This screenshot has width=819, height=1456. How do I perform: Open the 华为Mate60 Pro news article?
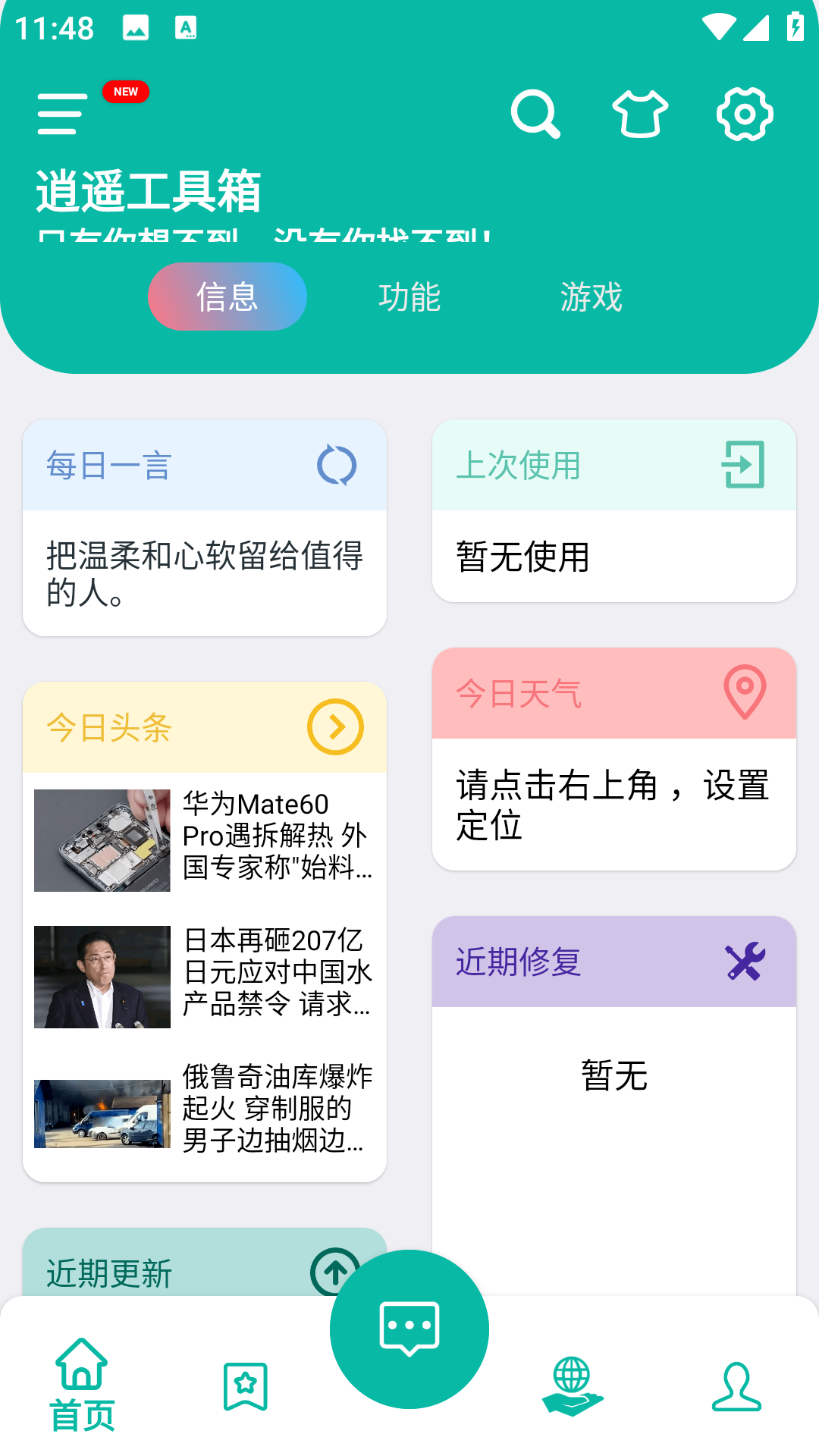click(205, 838)
